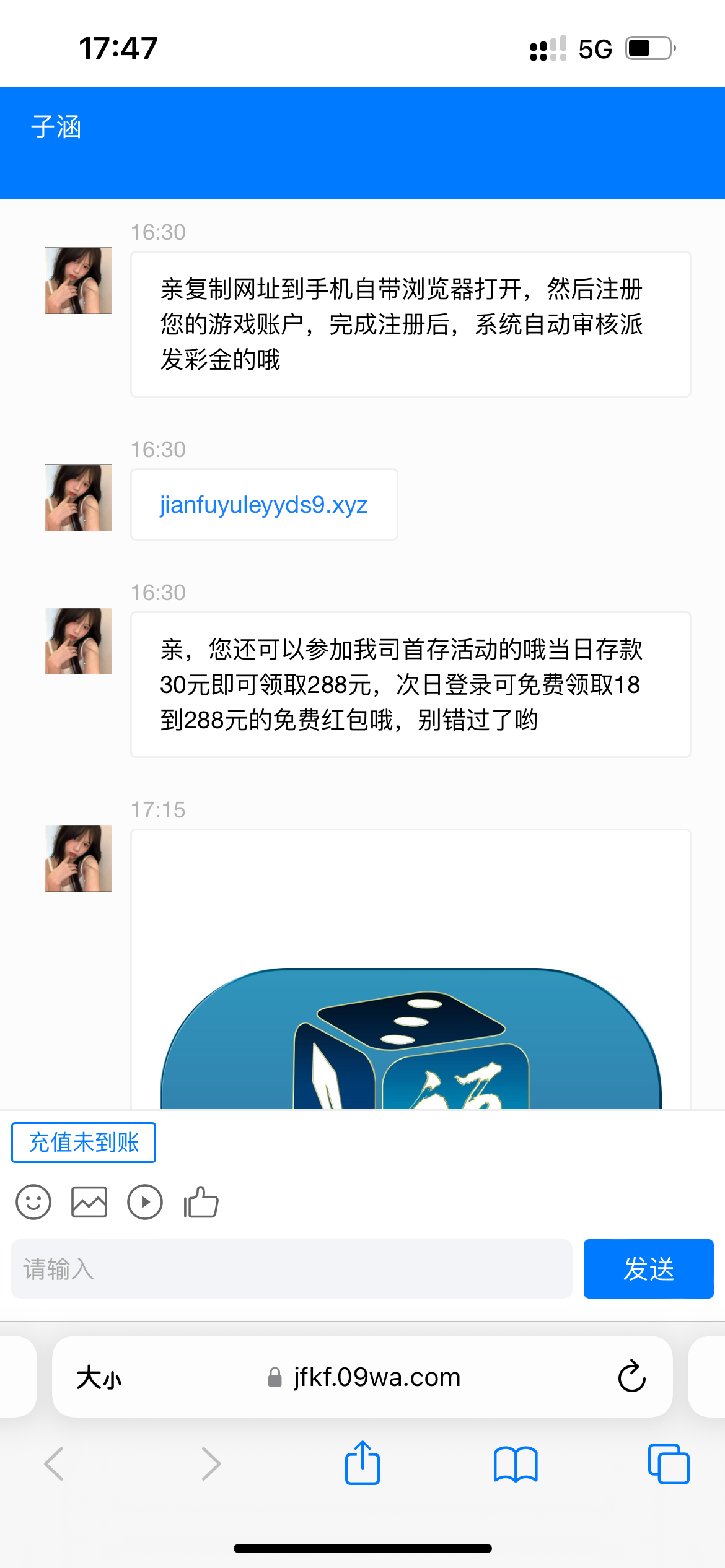Attach a video with the play icon
The width and height of the screenshot is (725, 1568).
(145, 1202)
